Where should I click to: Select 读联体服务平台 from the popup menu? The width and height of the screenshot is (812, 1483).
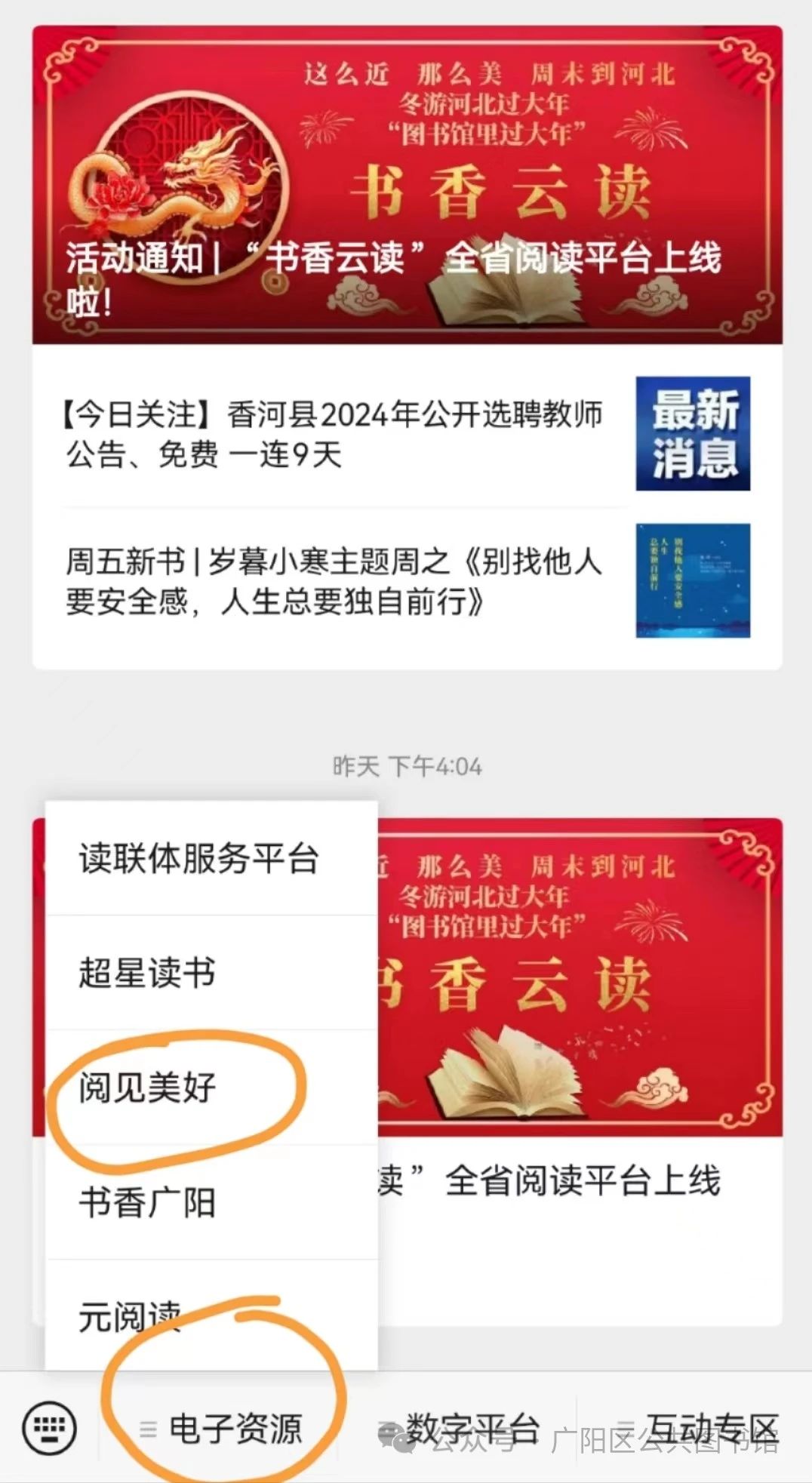click(212, 858)
